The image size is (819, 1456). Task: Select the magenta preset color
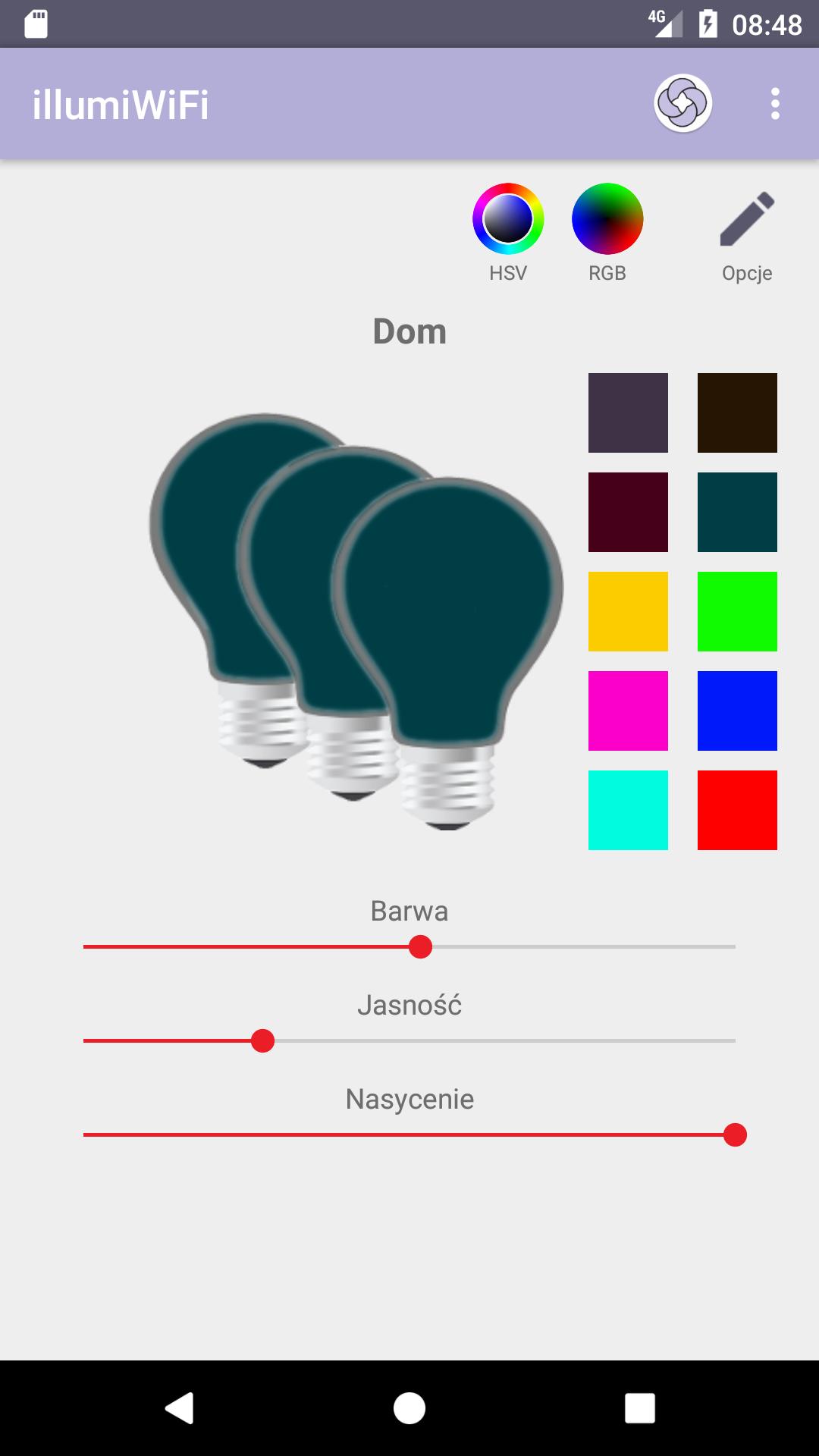(628, 711)
